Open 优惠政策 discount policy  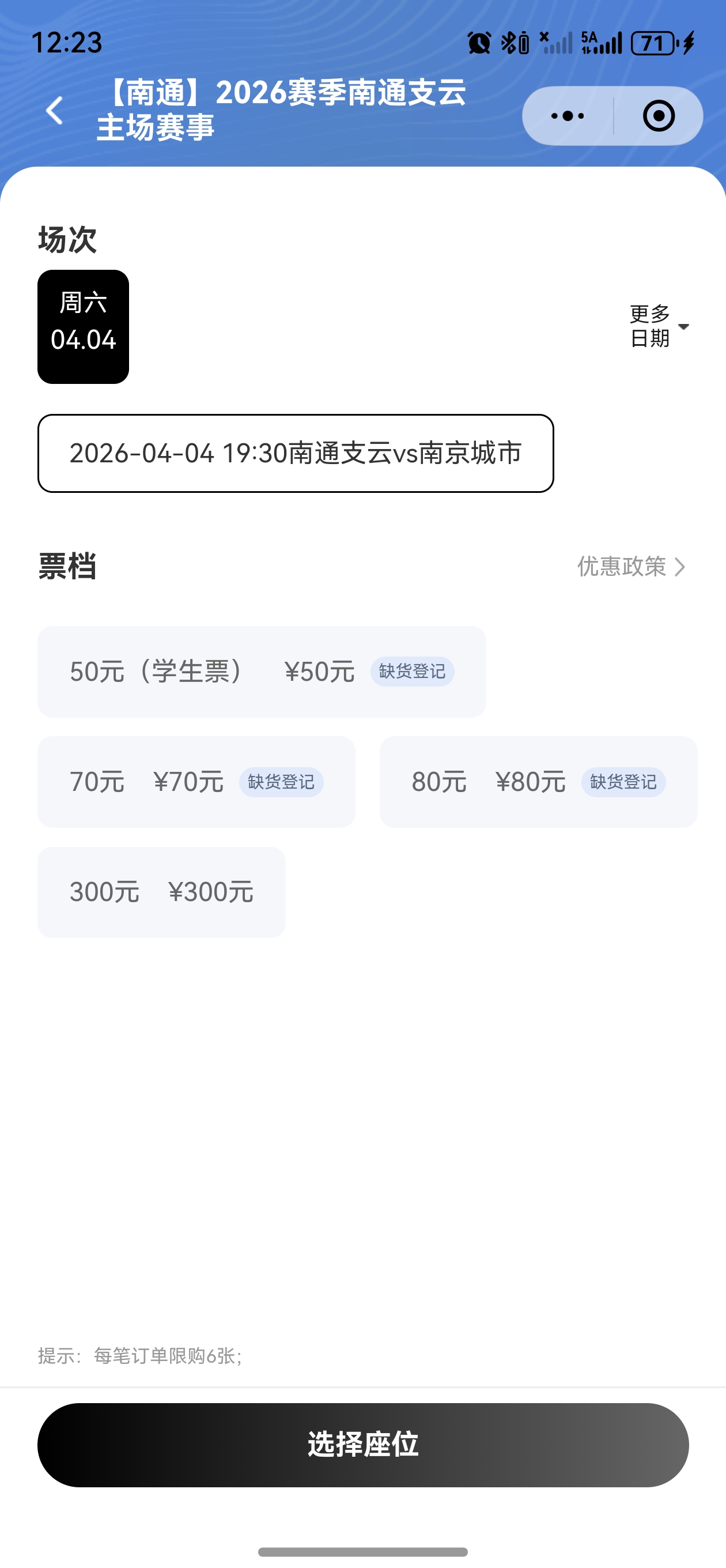tap(632, 567)
